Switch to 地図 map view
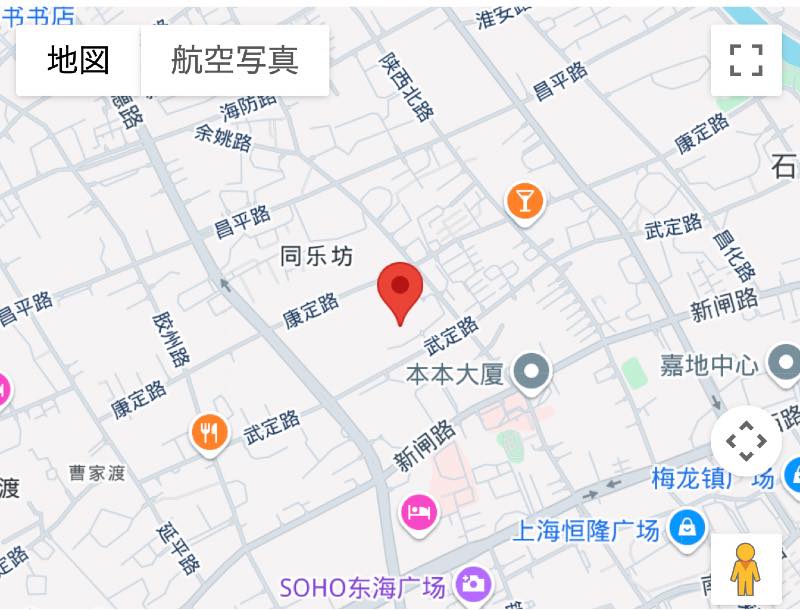The image size is (800, 610). [x=78, y=61]
